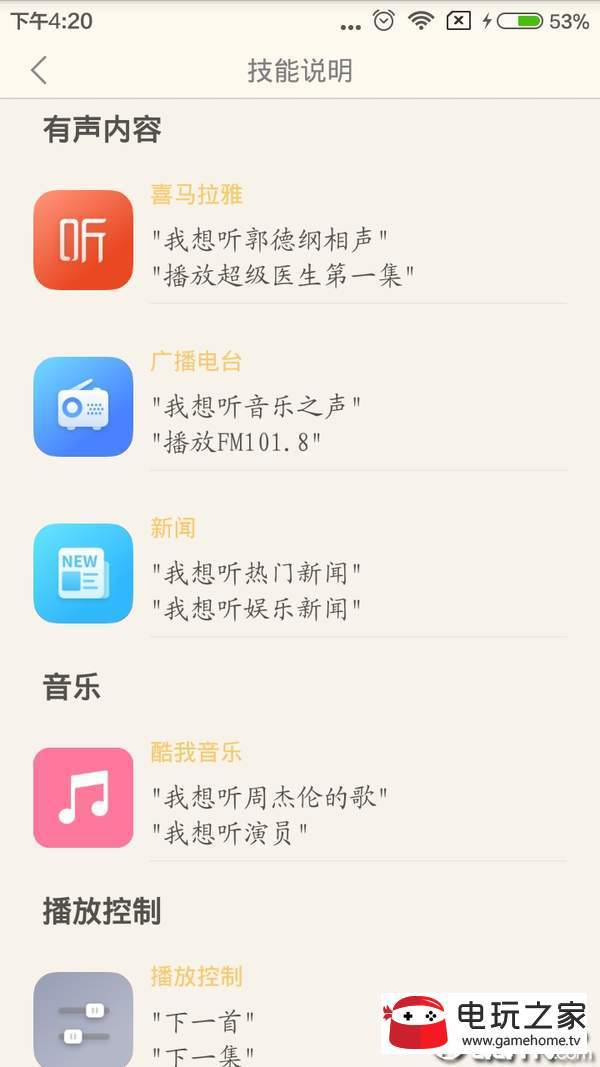600x1067 pixels.
Task: Open the 喜马拉雅 skill entry
Action: 300,240
